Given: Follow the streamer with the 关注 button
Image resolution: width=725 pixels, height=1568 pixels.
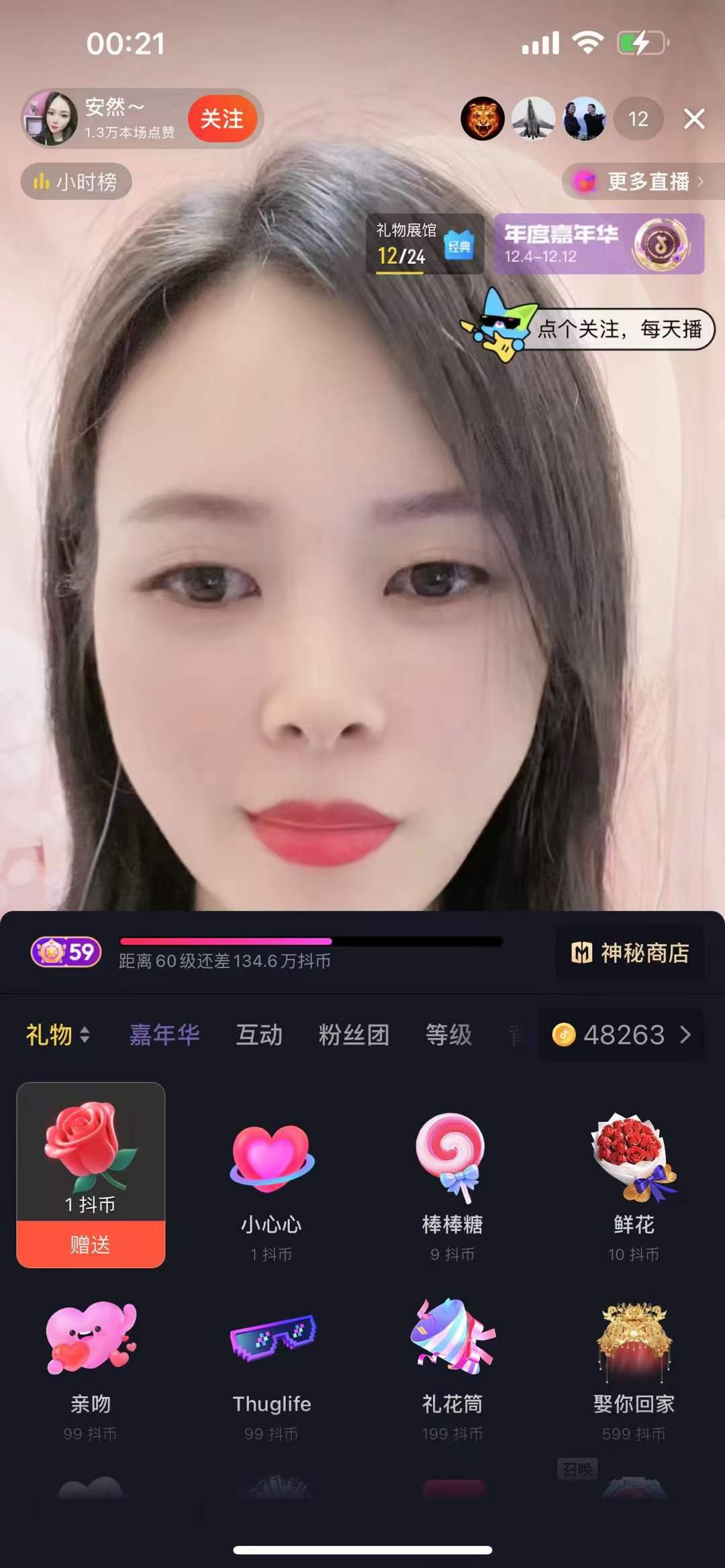Looking at the screenshot, I should [x=222, y=119].
